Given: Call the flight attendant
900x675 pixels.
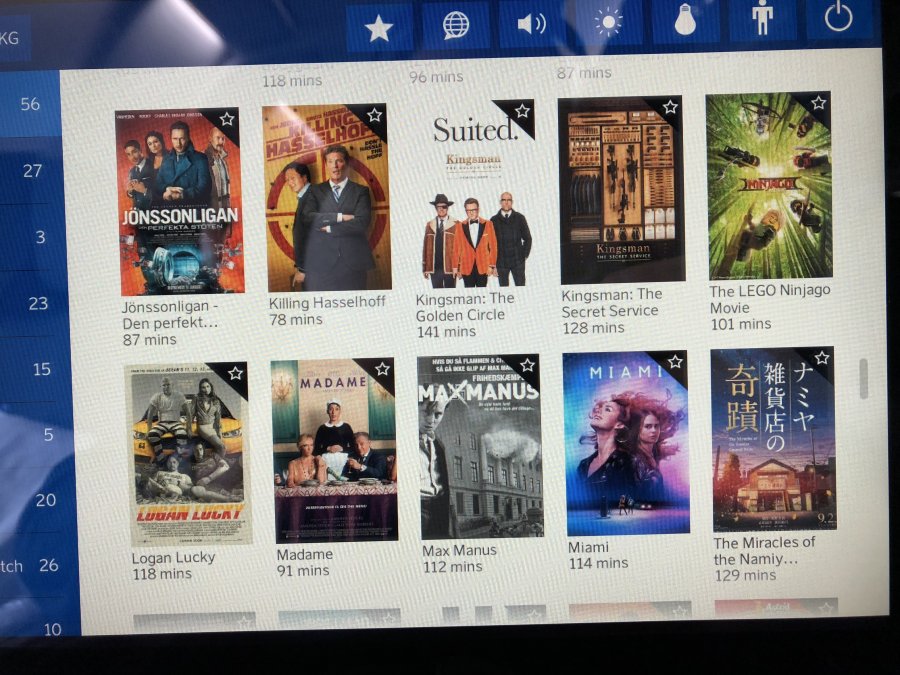Looking at the screenshot, I should [762, 21].
